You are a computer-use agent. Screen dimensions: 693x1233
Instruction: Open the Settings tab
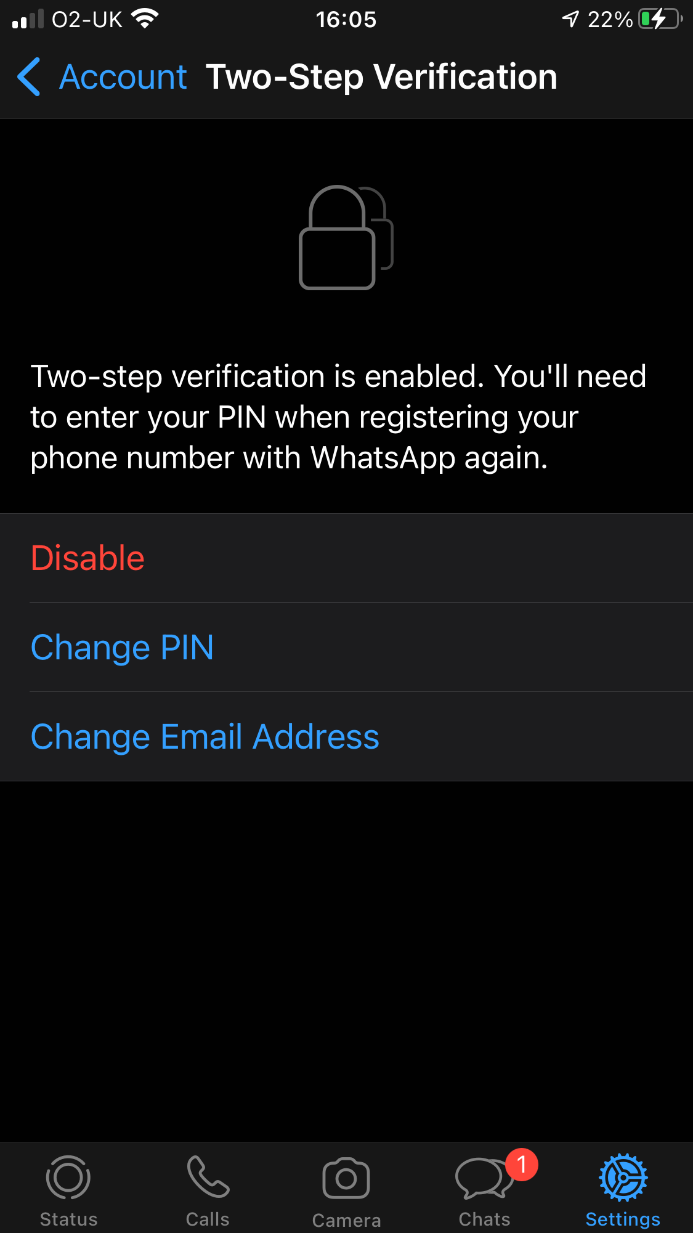[x=622, y=1190]
